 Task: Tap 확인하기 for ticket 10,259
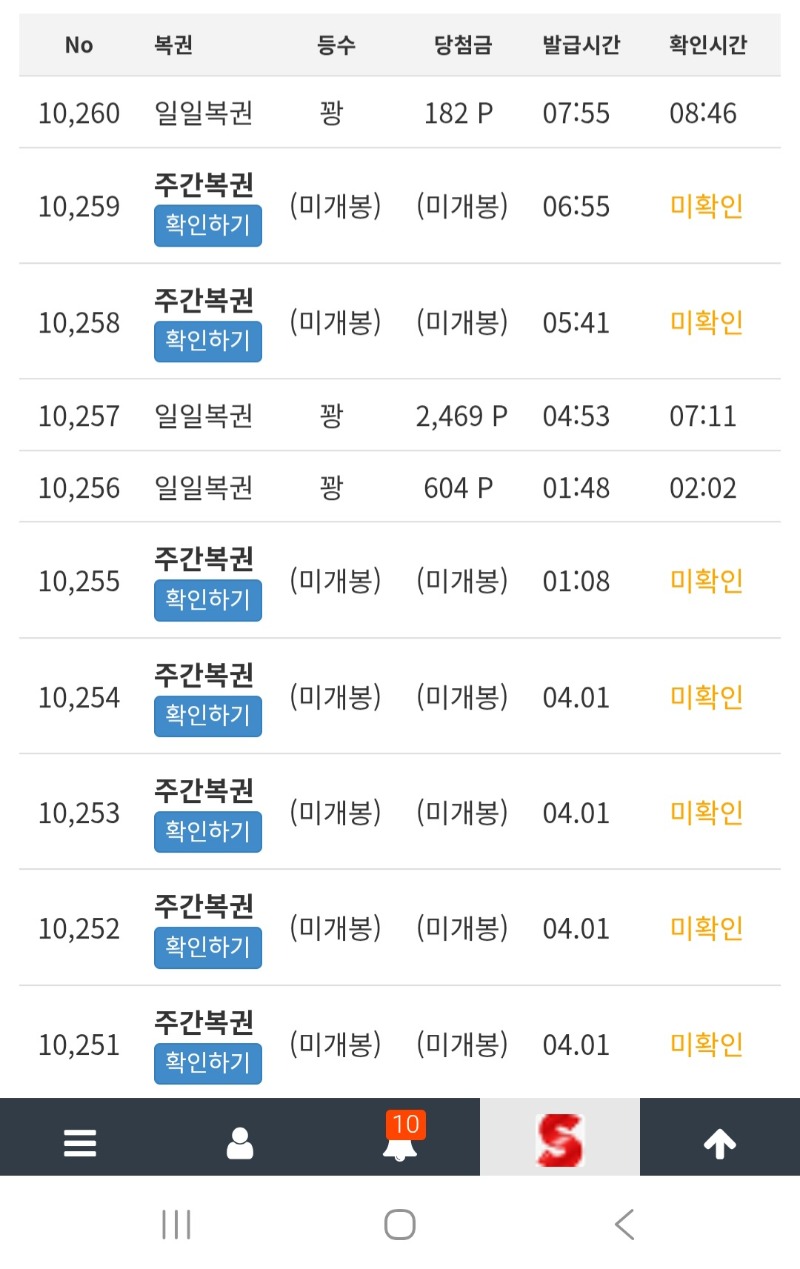[208, 226]
